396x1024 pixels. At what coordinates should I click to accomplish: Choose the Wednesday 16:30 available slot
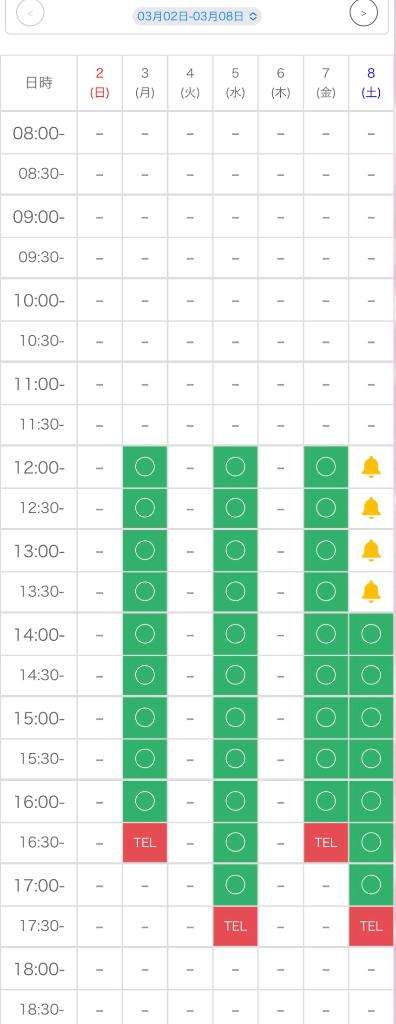235,842
